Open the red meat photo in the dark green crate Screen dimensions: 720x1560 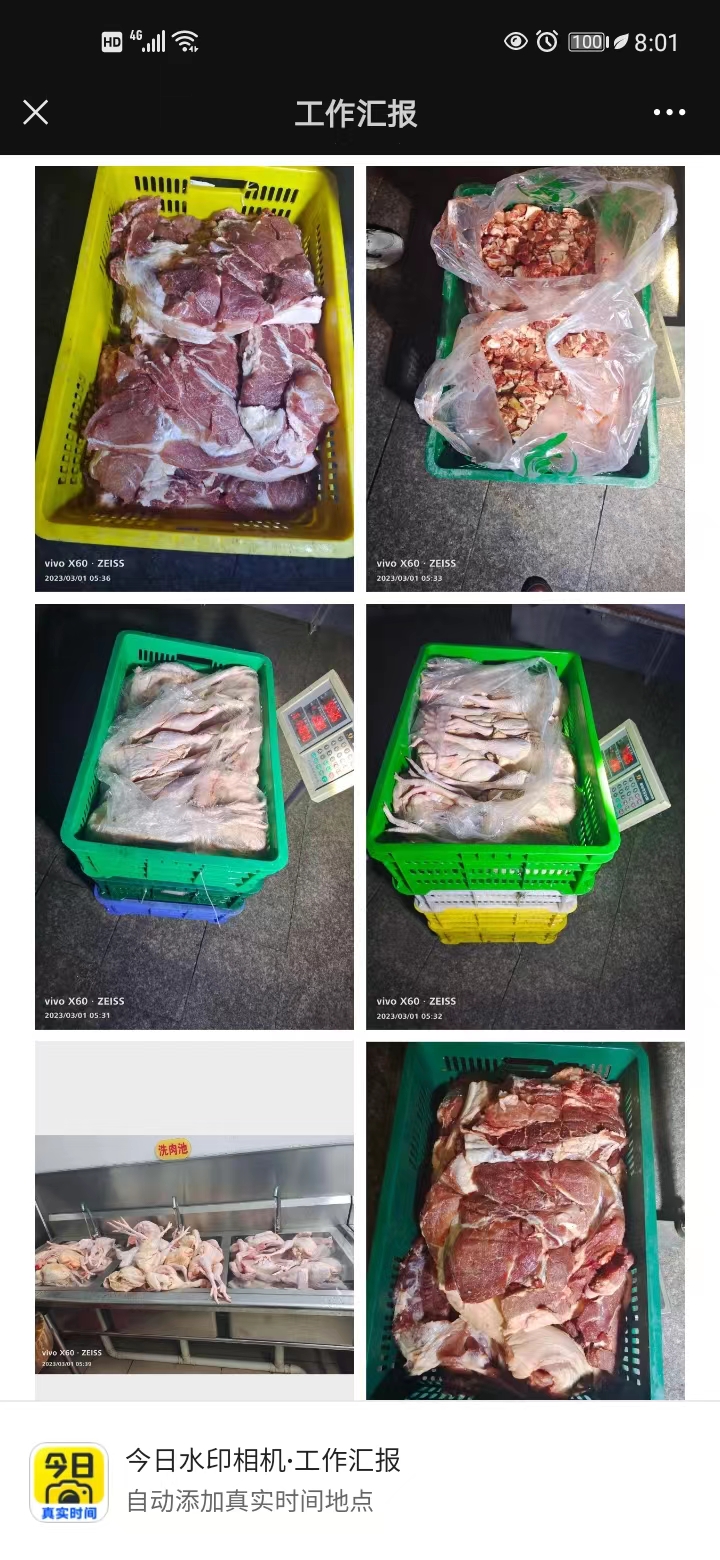pyautogui.click(x=525, y=1220)
